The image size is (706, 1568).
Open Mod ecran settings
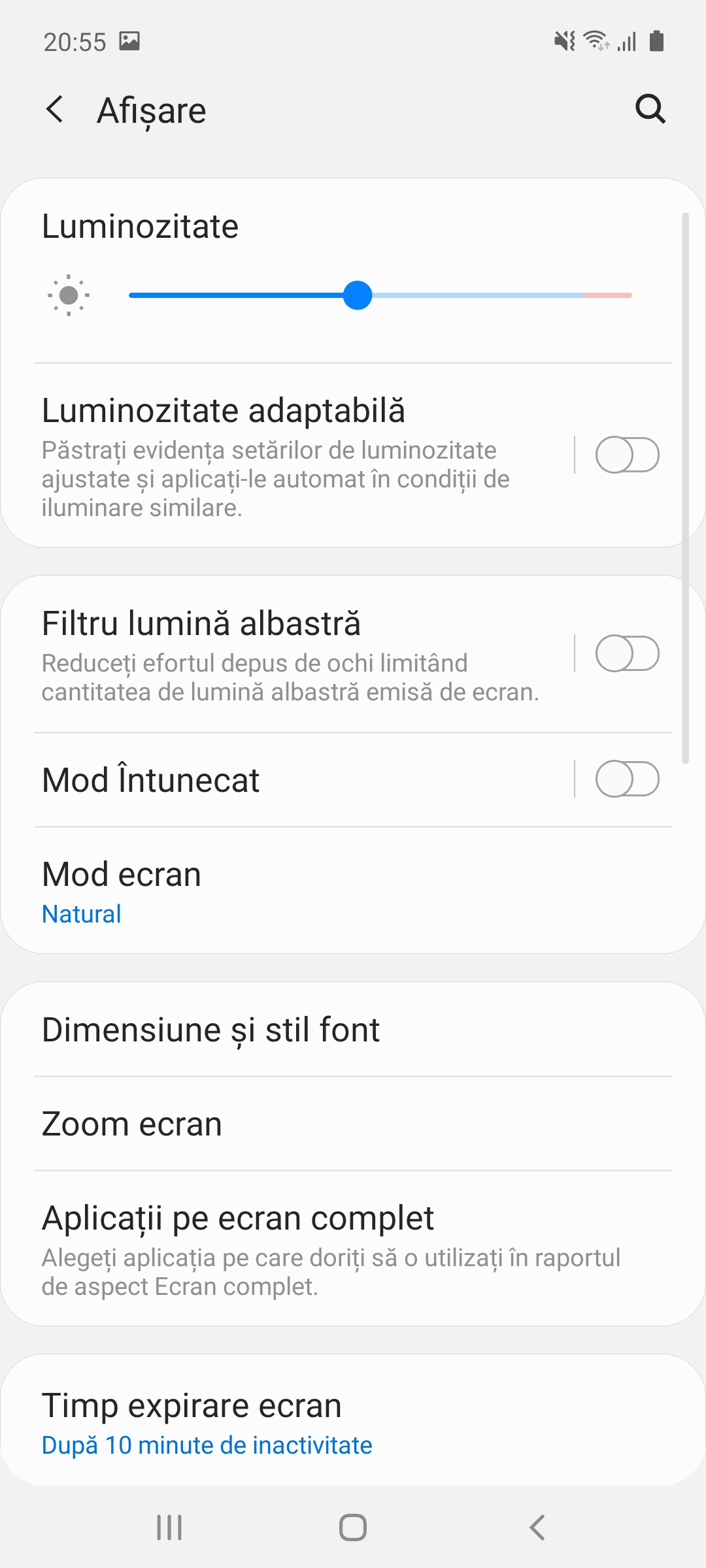point(353,891)
